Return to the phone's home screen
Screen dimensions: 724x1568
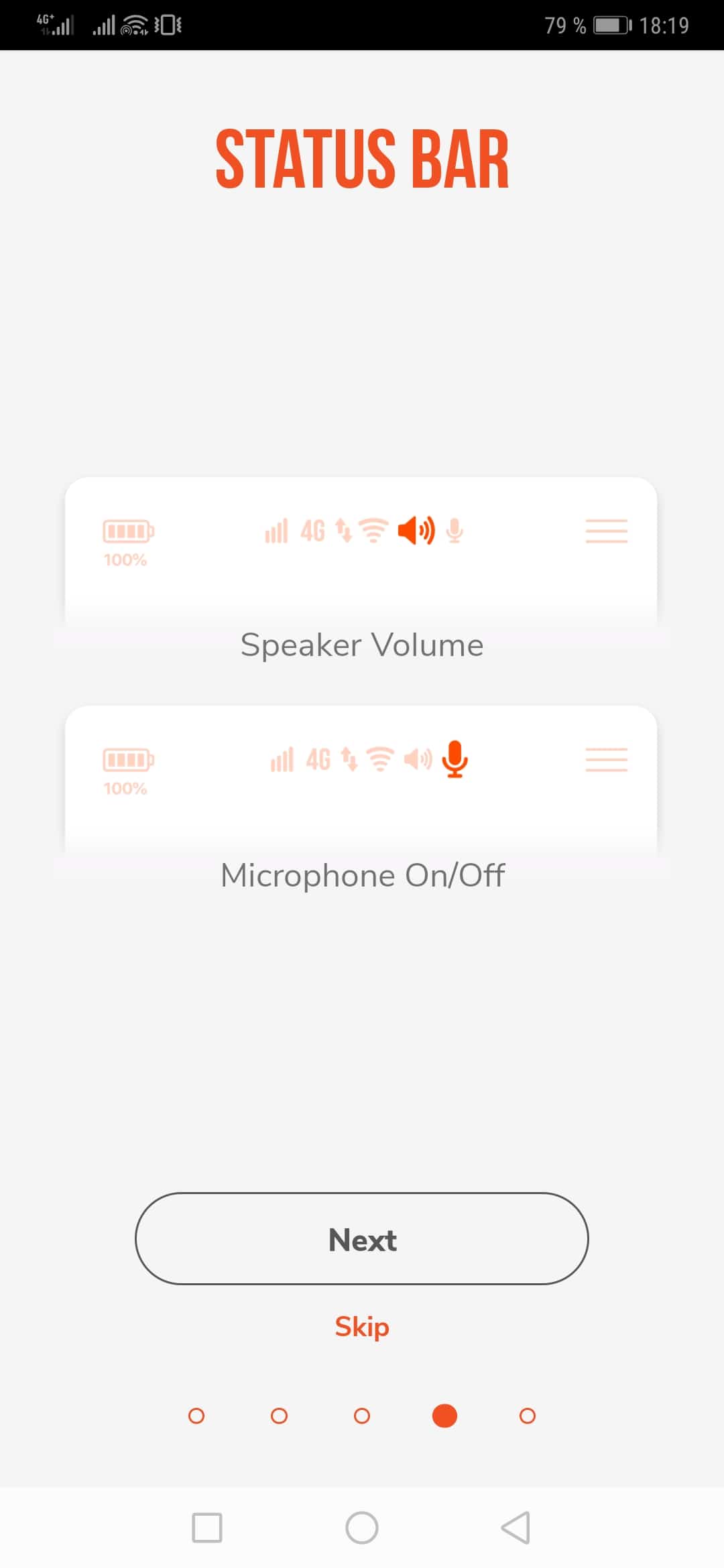362,1528
